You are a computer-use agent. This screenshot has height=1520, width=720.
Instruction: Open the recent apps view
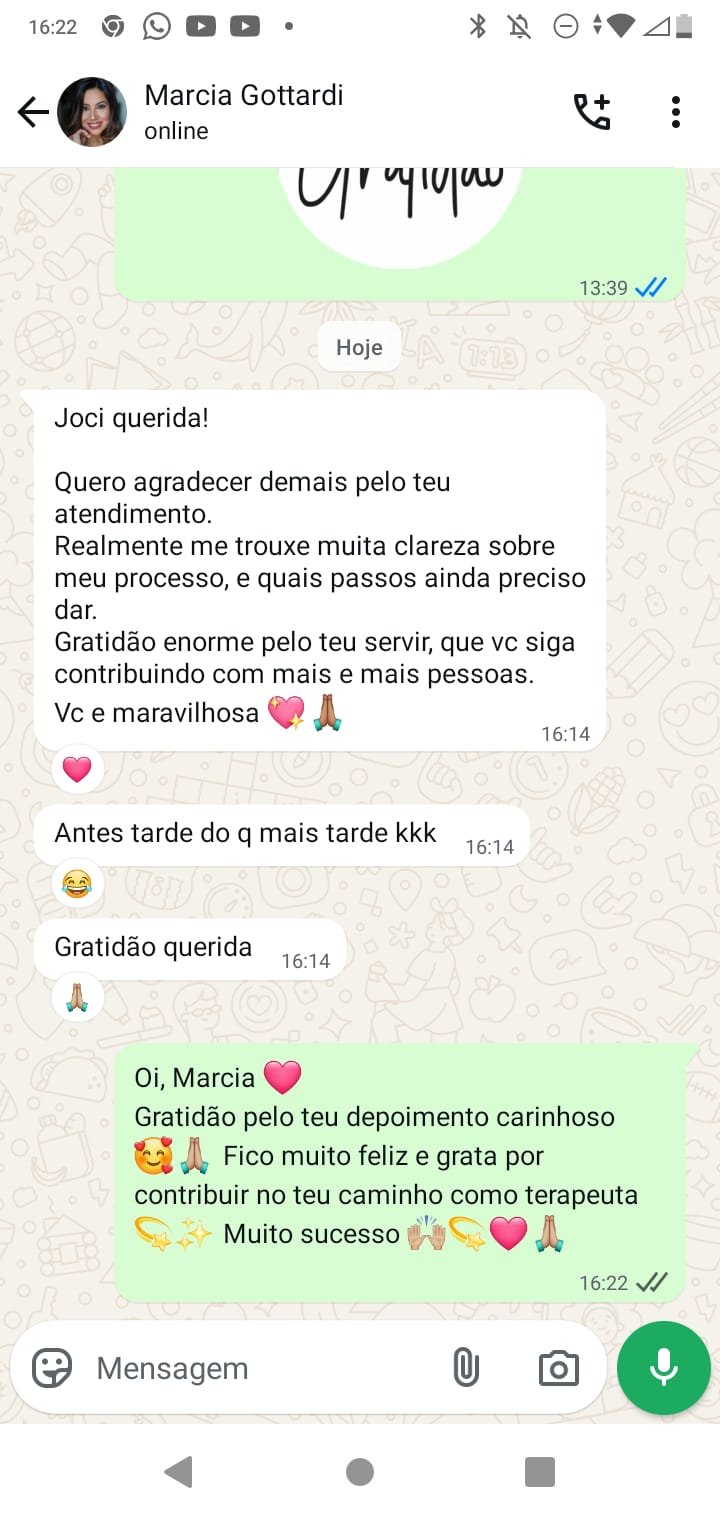click(x=540, y=1472)
